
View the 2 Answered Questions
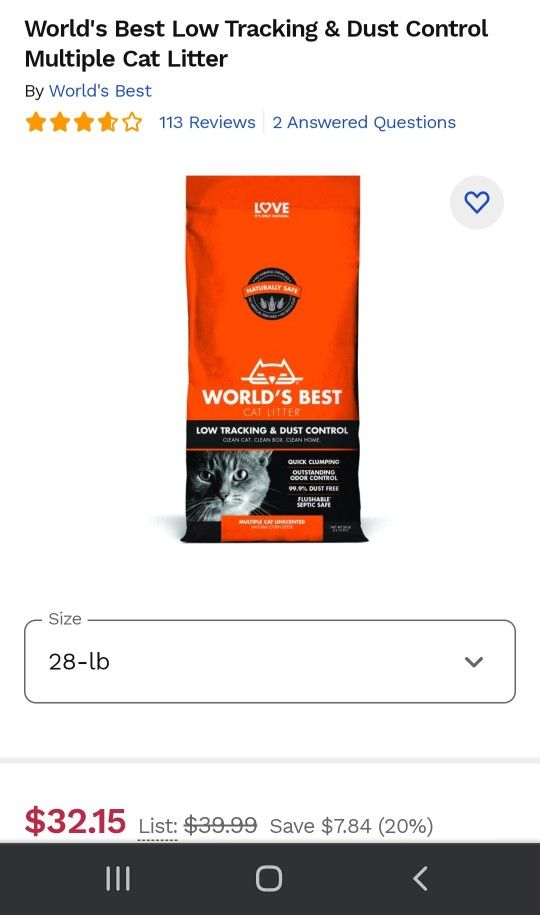click(x=364, y=123)
